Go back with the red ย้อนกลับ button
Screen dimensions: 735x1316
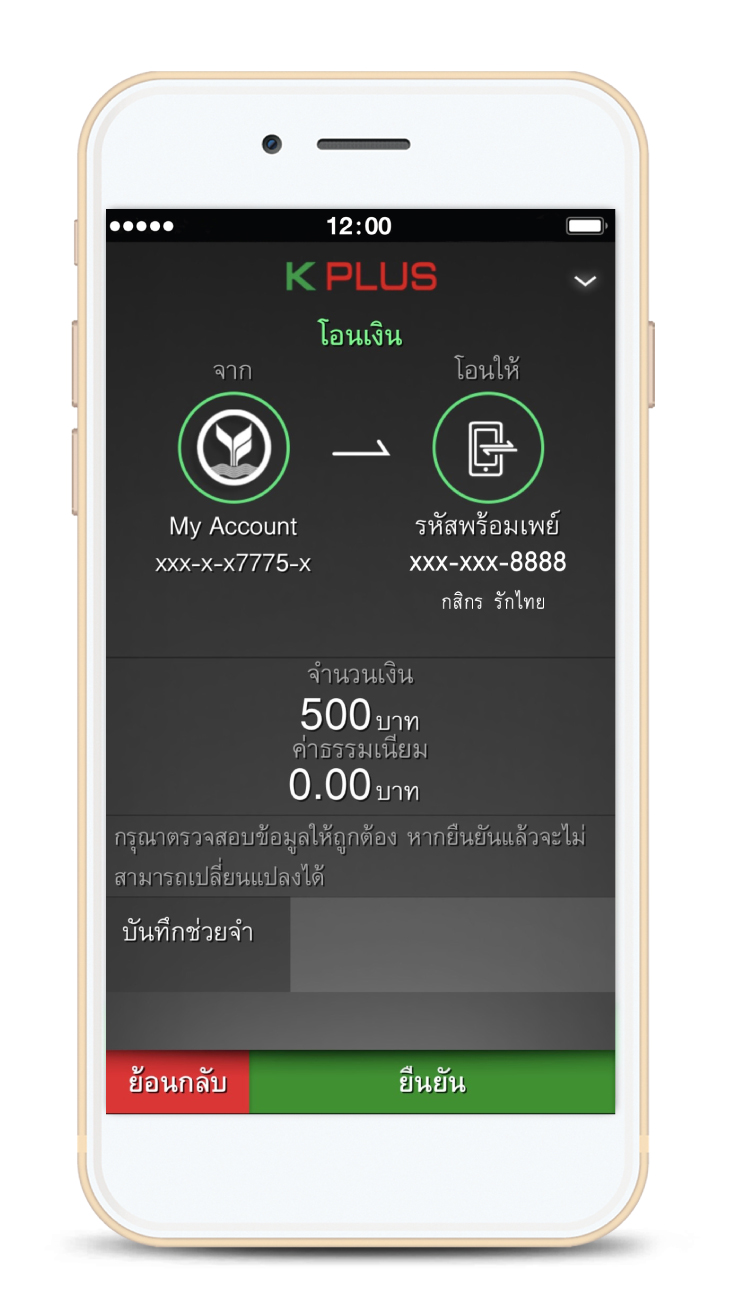pos(178,1083)
